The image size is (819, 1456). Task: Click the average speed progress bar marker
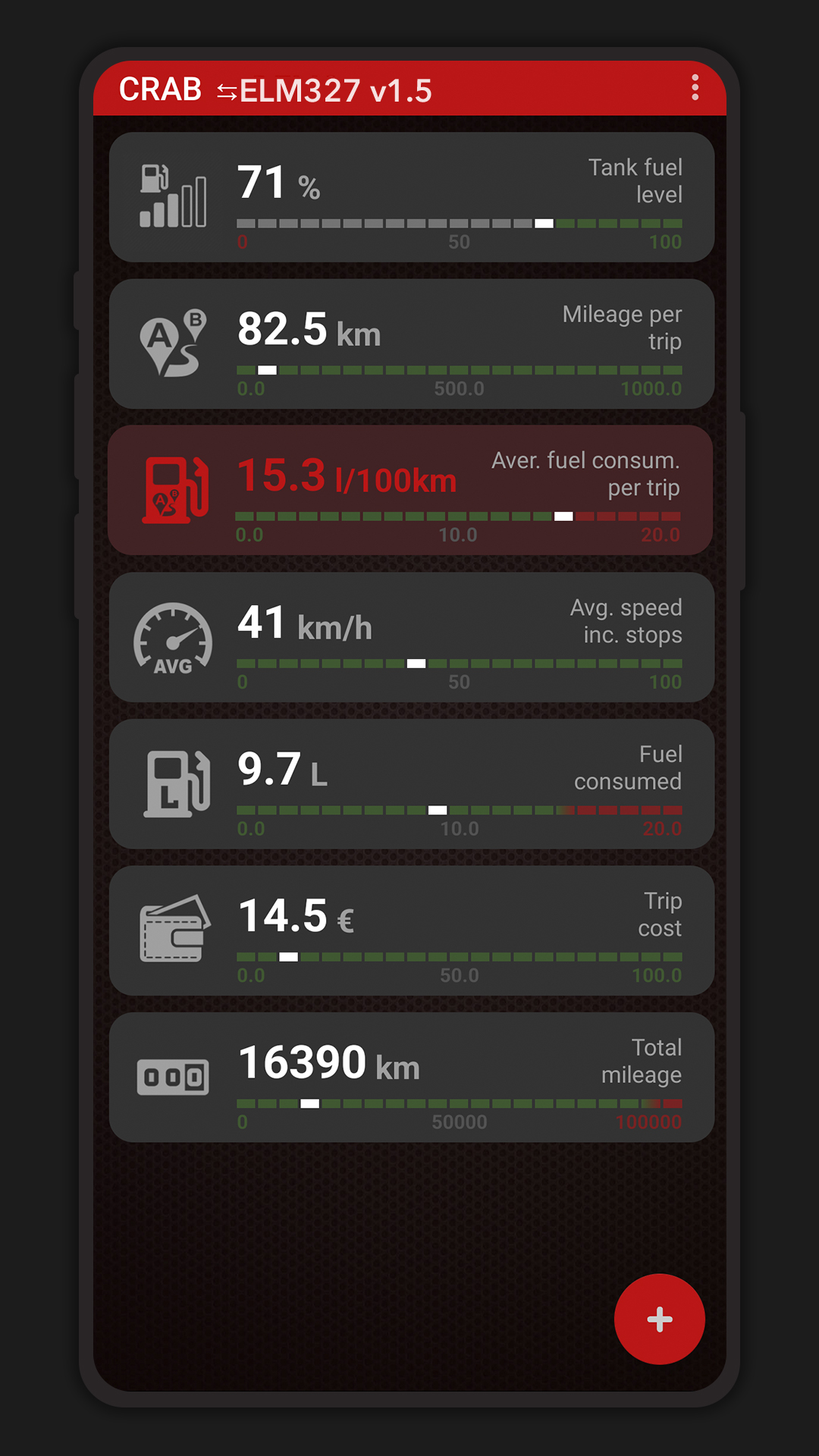tap(416, 662)
